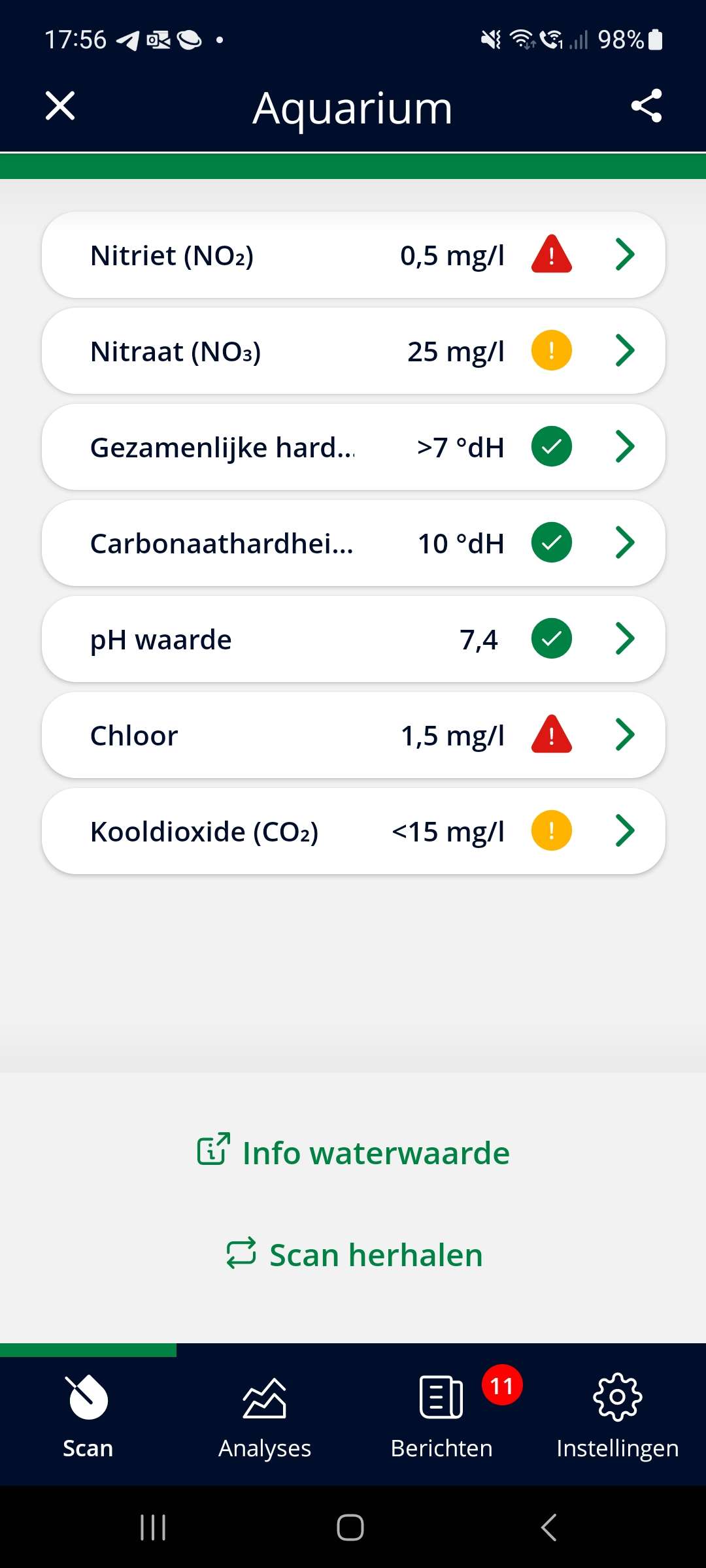
Task: Open the Chloor 1,5 mg/l result
Action: tap(354, 735)
